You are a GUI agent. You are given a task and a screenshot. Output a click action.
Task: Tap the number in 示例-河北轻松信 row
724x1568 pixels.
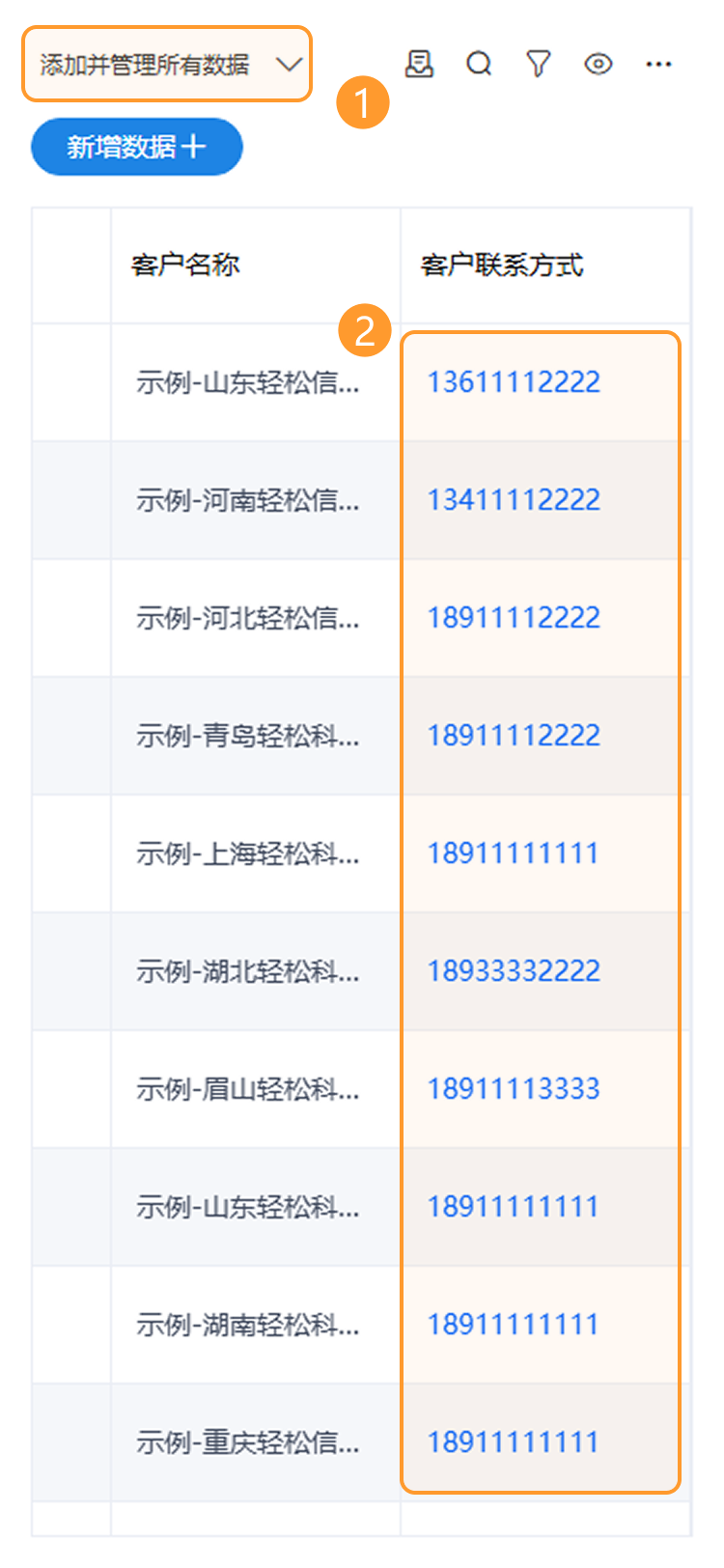click(x=514, y=618)
